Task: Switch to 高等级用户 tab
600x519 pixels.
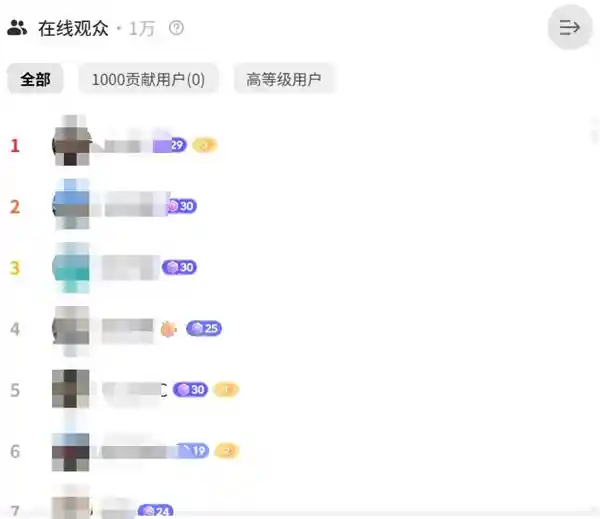Action: (x=284, y=79)
